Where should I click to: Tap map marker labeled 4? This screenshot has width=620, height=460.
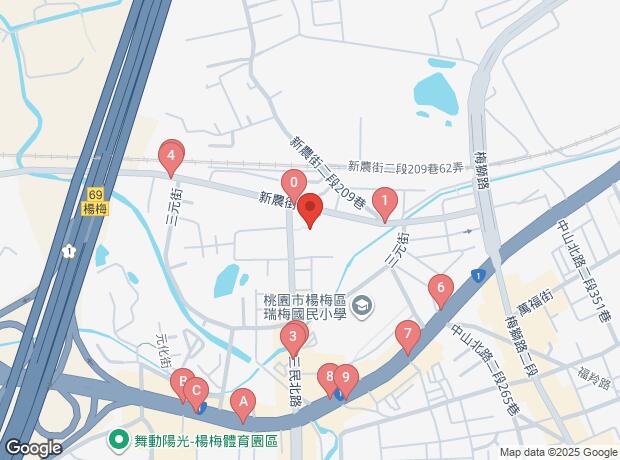pyautogui.click(x=172, y=156)
